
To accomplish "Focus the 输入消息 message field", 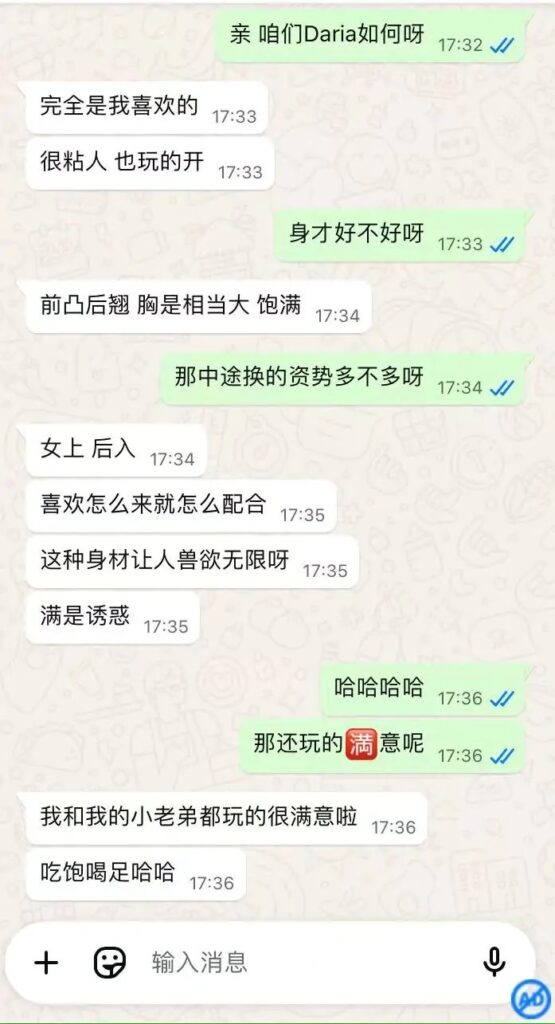I will [307, 963].
